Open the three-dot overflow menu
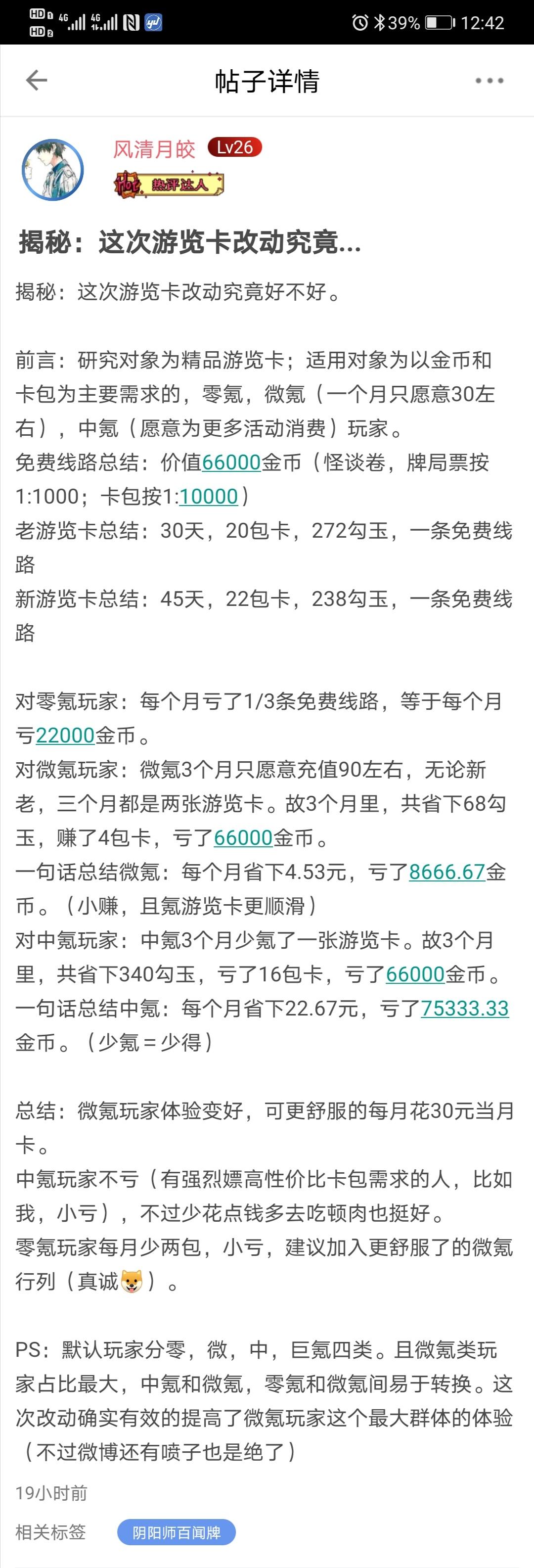Screen dimensions: 534x1568 click(489, 80)
